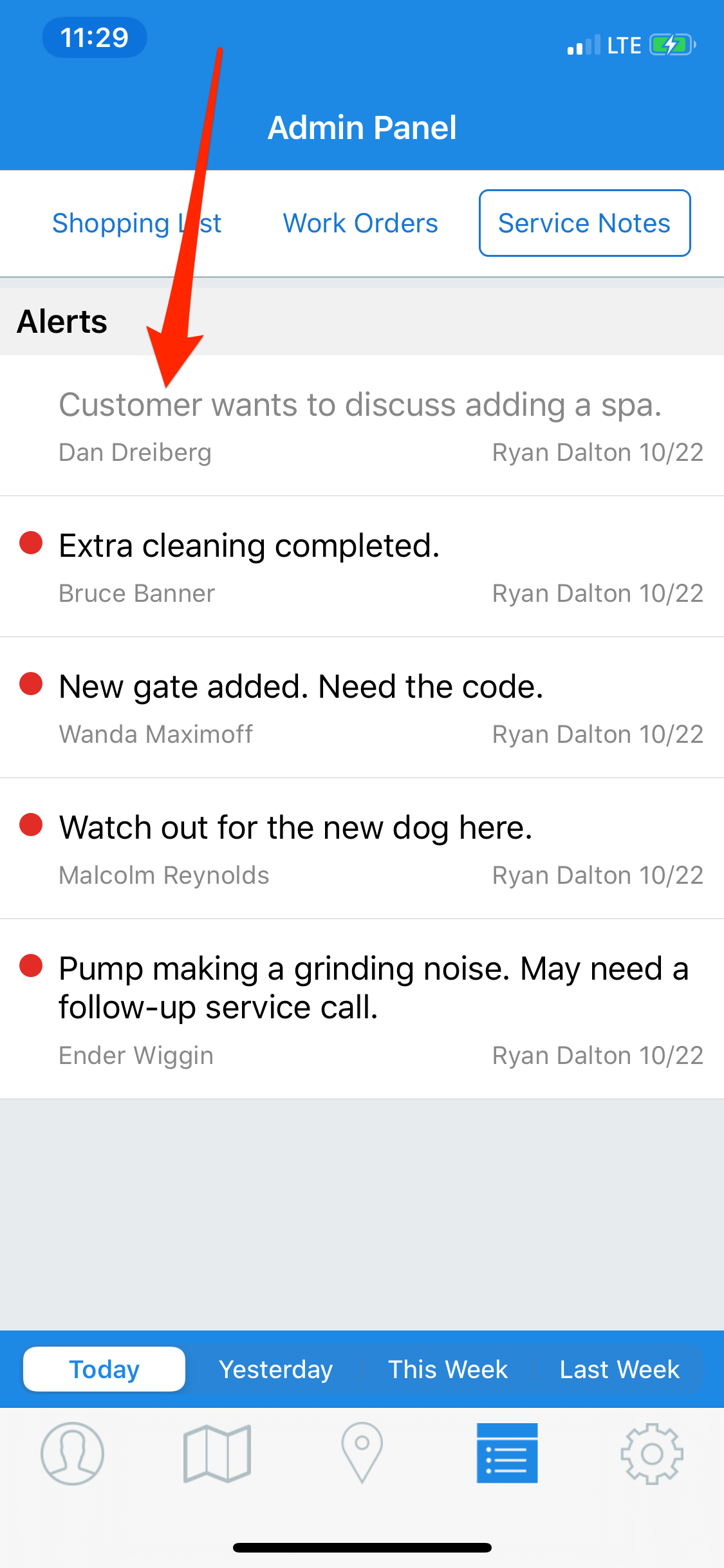Show alerts for Last Week
This screenshot has width=724, height=1568.
click(619, 1369)
